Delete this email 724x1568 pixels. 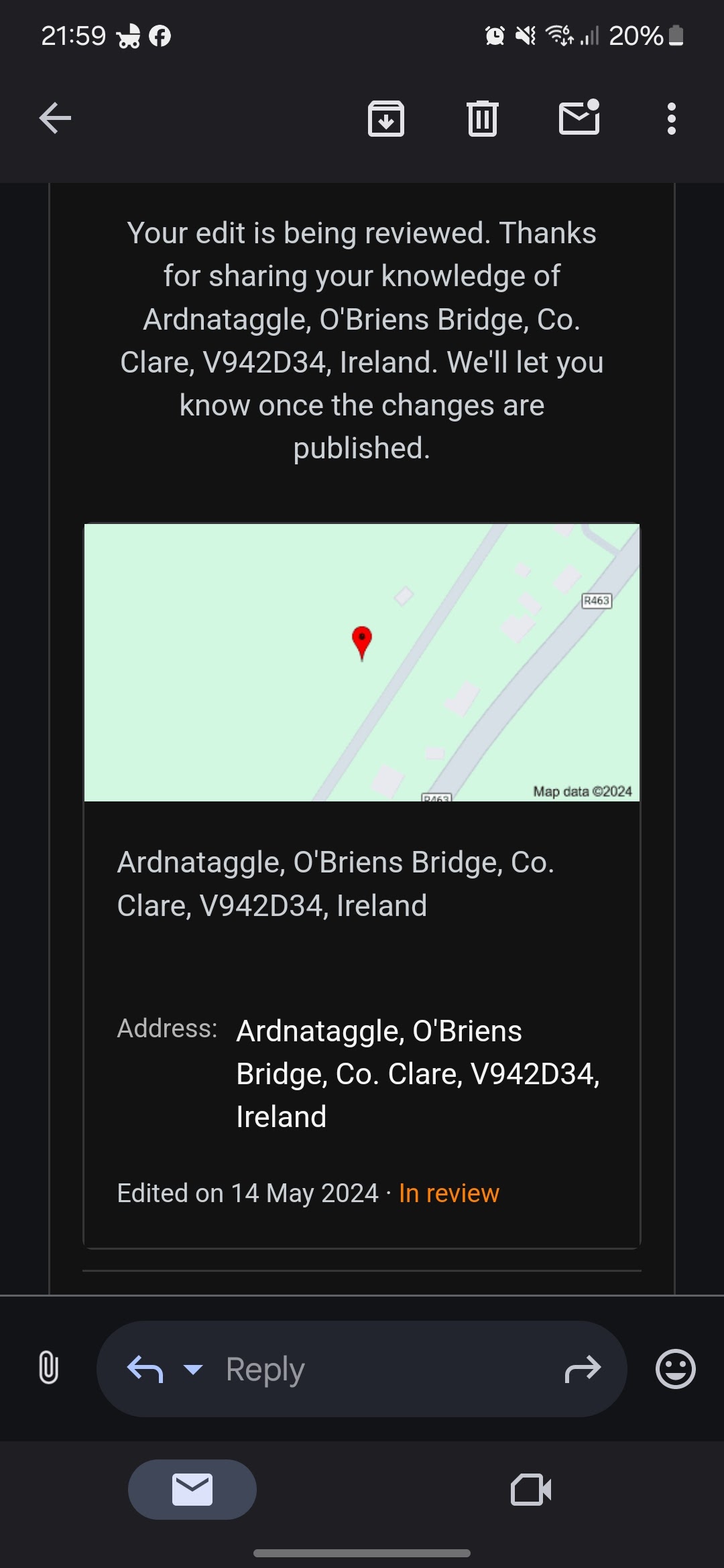pos(482,119)
